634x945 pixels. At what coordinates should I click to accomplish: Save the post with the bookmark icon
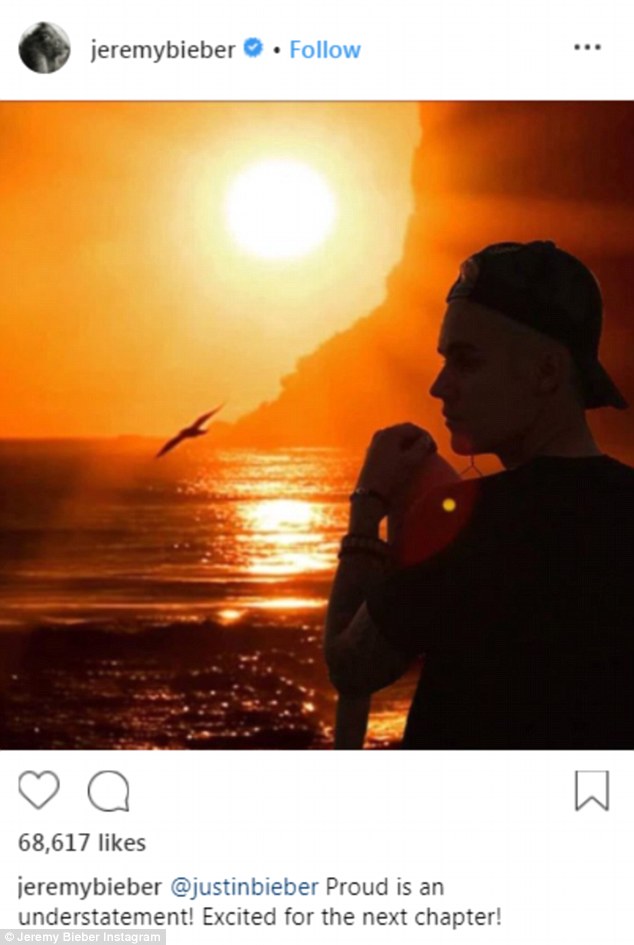[591, 791]
